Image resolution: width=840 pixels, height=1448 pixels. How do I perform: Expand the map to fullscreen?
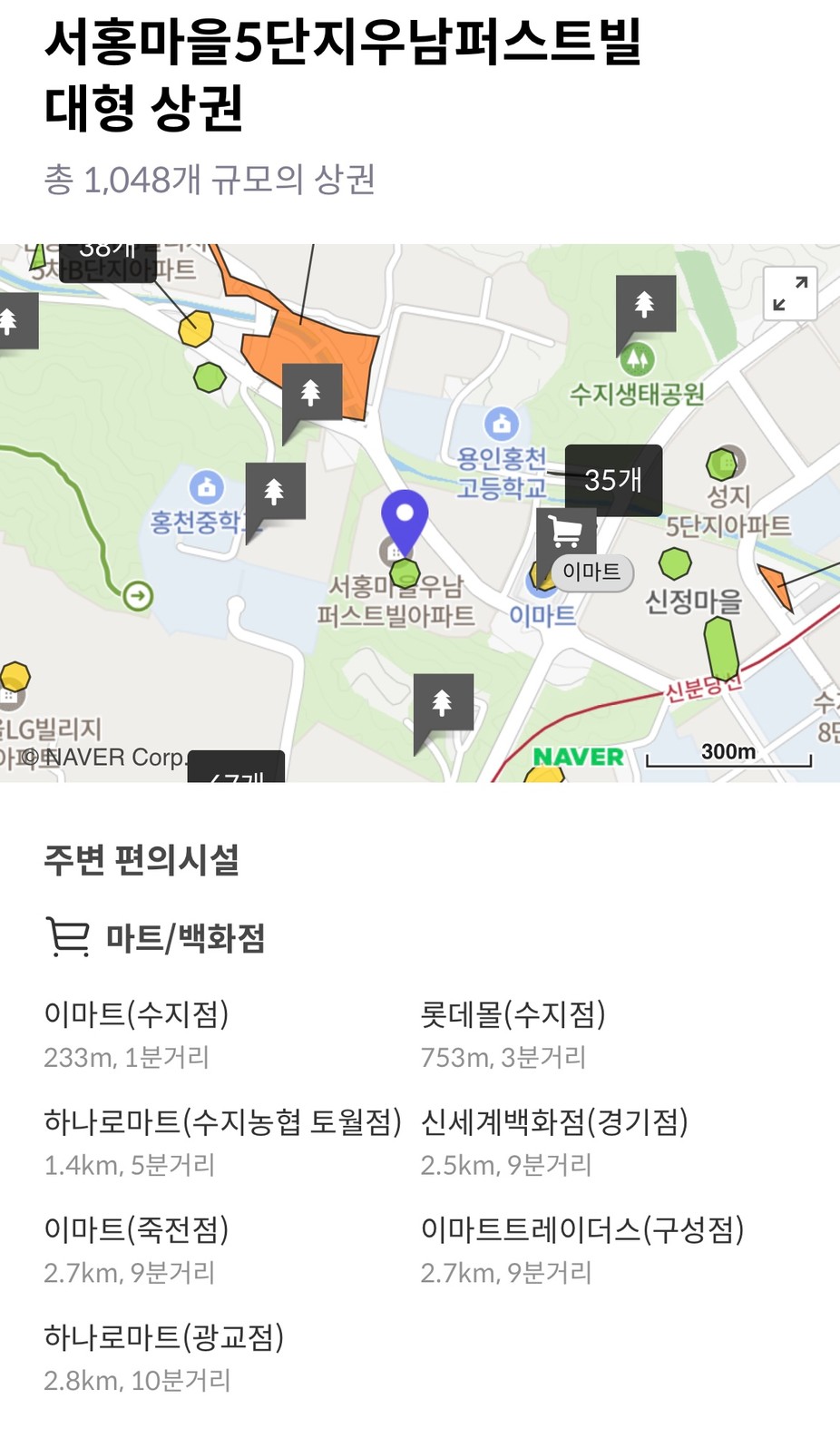(x=790, y=293)
